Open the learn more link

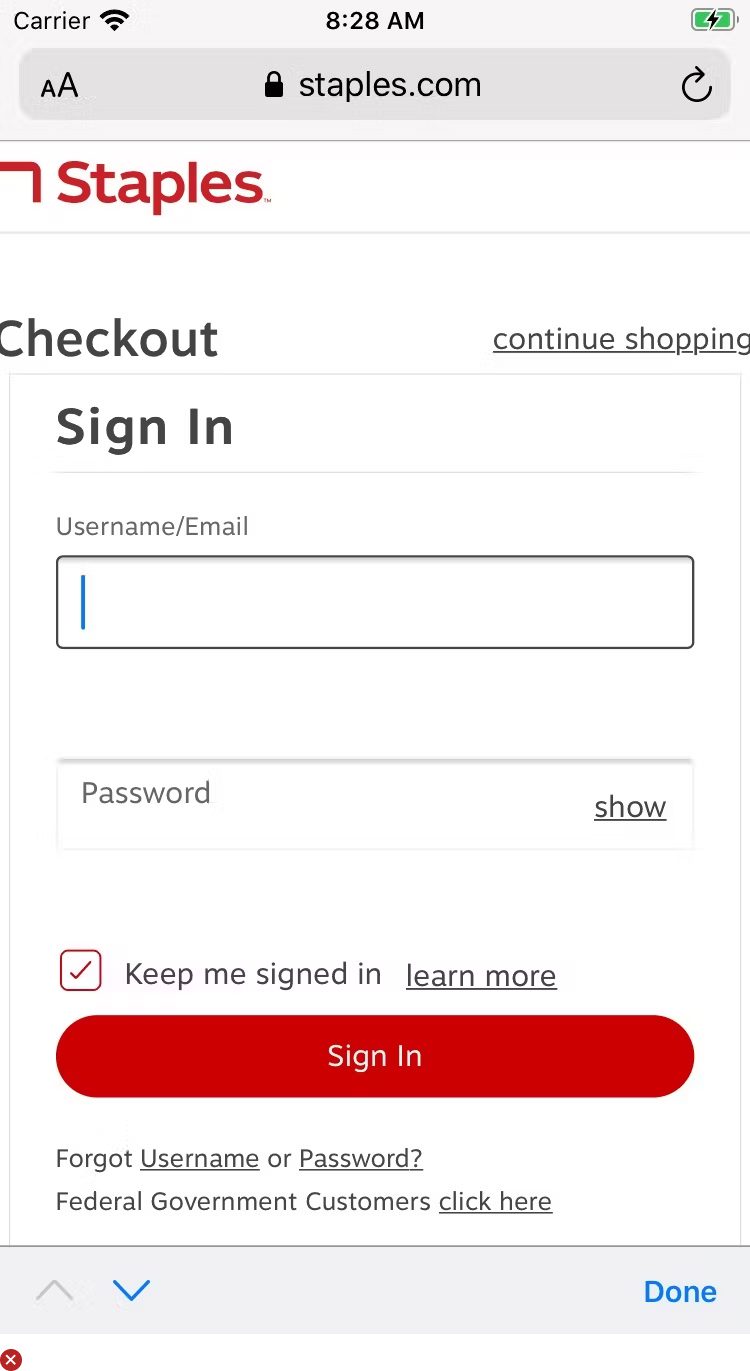(481, 975)
